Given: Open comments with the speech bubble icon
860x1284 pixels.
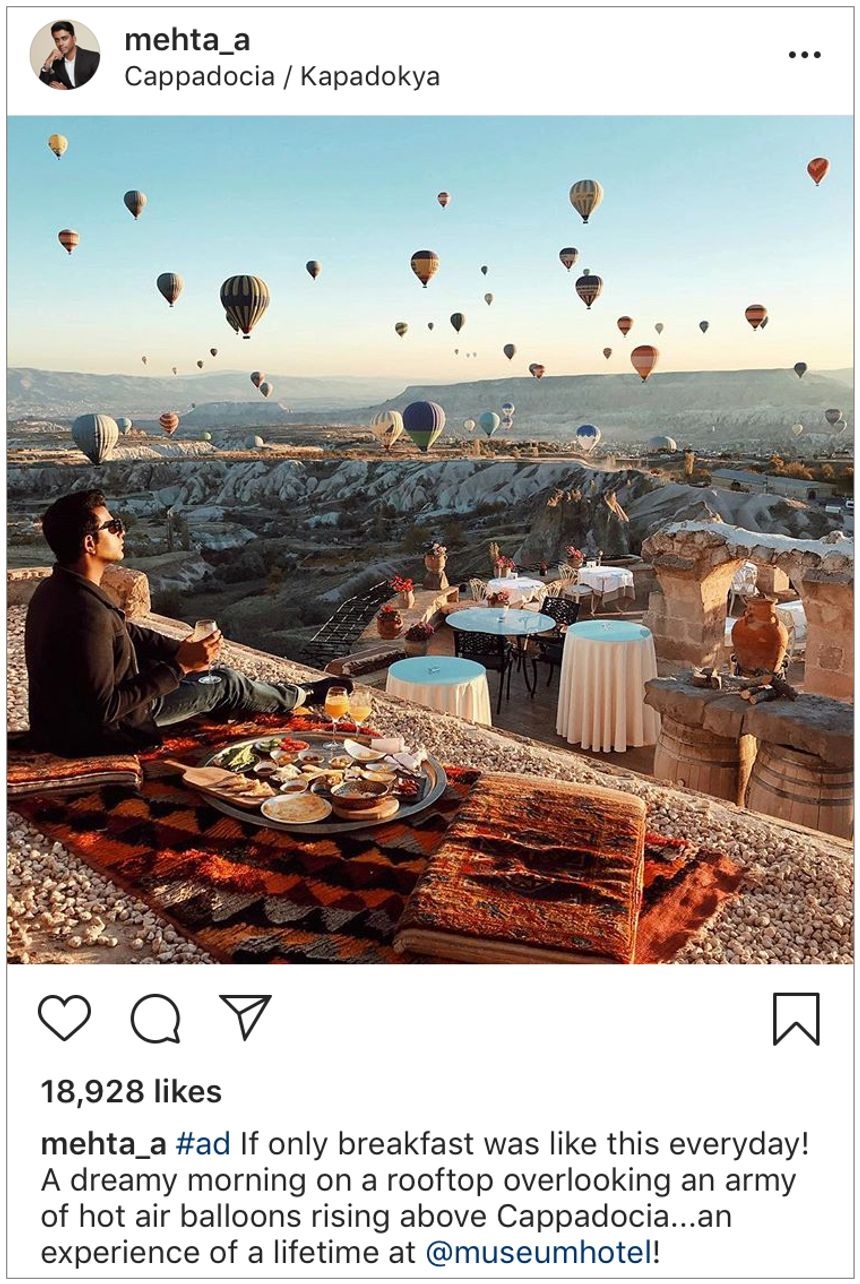Looking at the screenshot, I should tap(155, 1019).
